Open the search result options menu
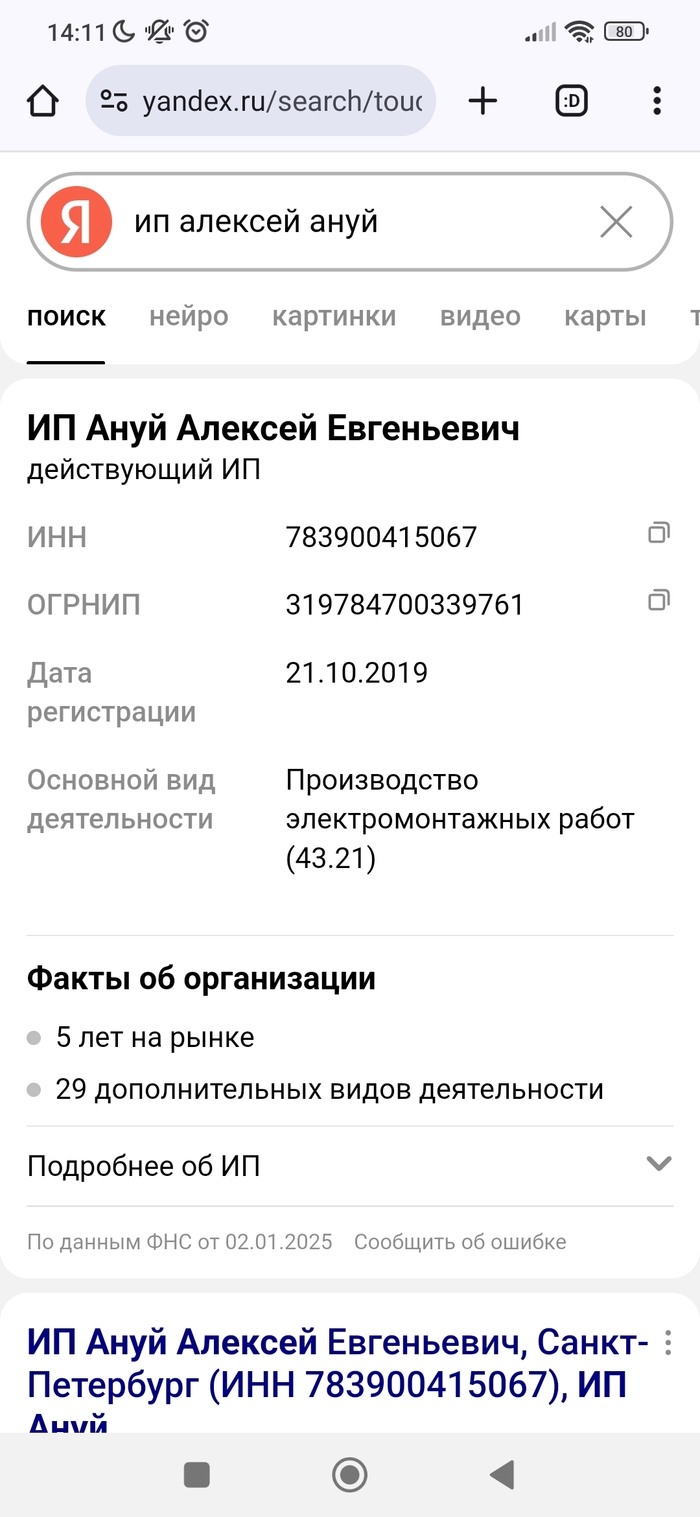The width and height of the screenshot is (700, 1517). click(668, 1342)
